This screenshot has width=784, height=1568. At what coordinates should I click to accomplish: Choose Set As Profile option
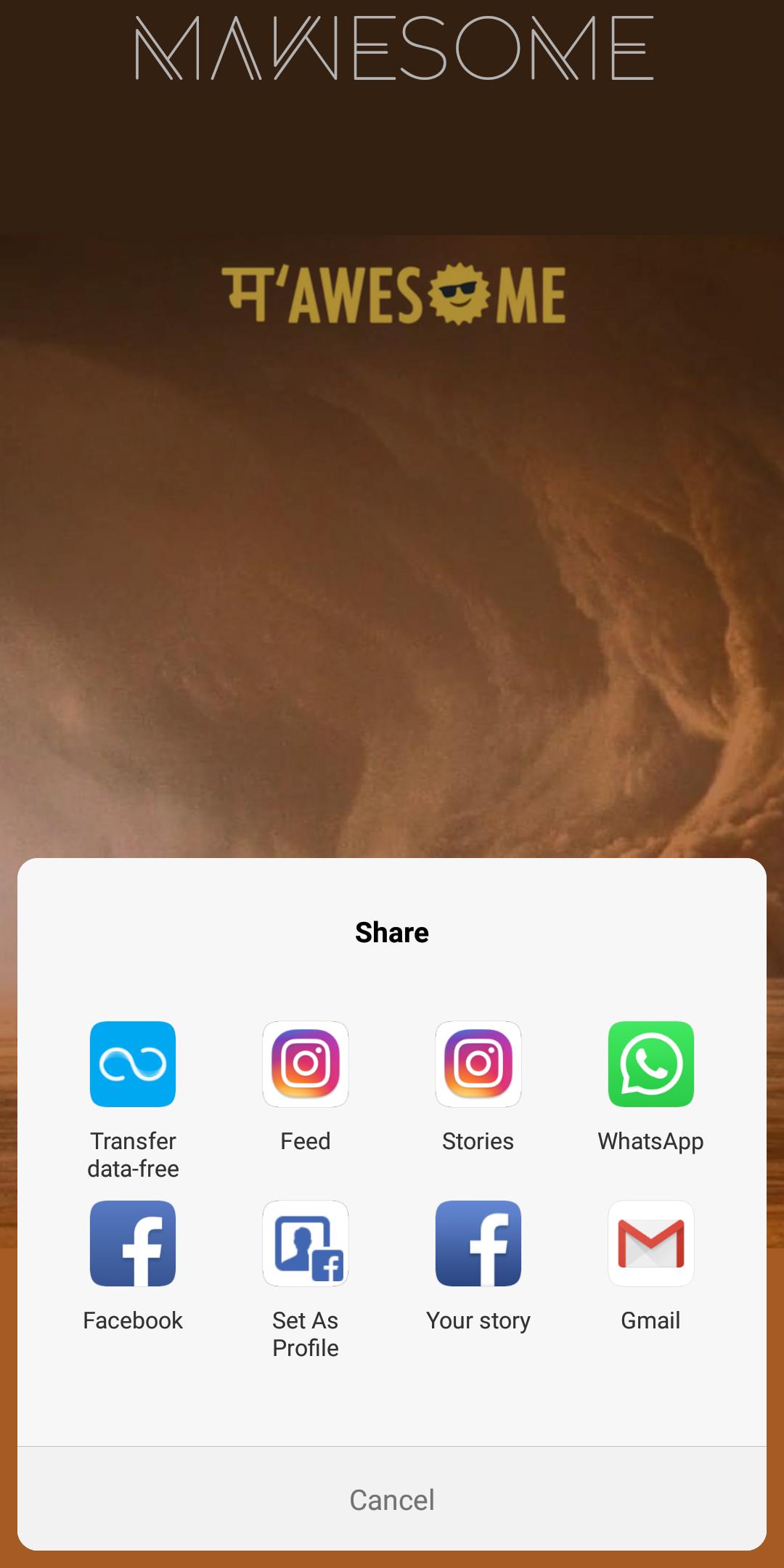tap(306, 1244)
